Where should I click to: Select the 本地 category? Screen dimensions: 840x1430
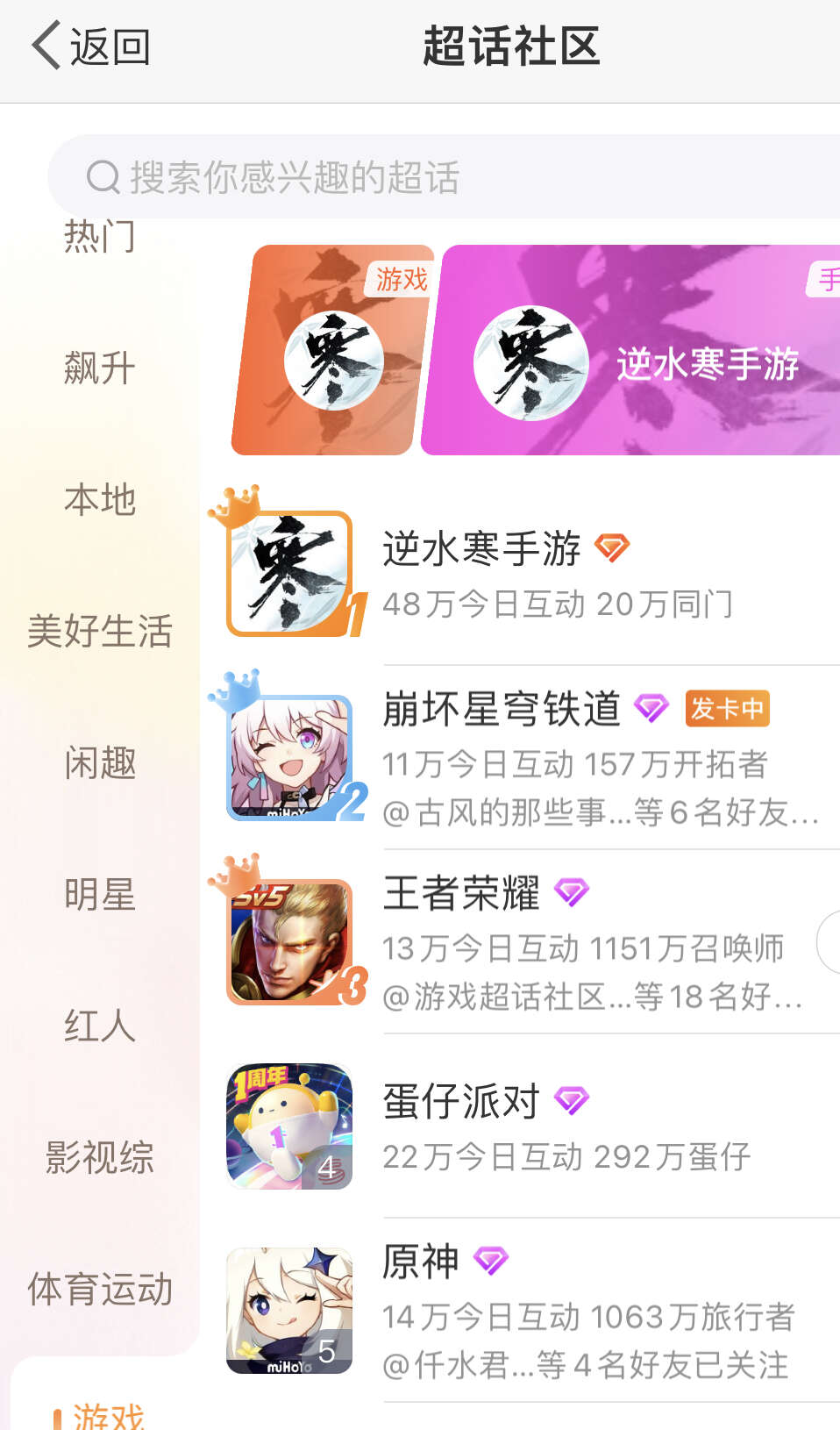[x=99, y=499]
